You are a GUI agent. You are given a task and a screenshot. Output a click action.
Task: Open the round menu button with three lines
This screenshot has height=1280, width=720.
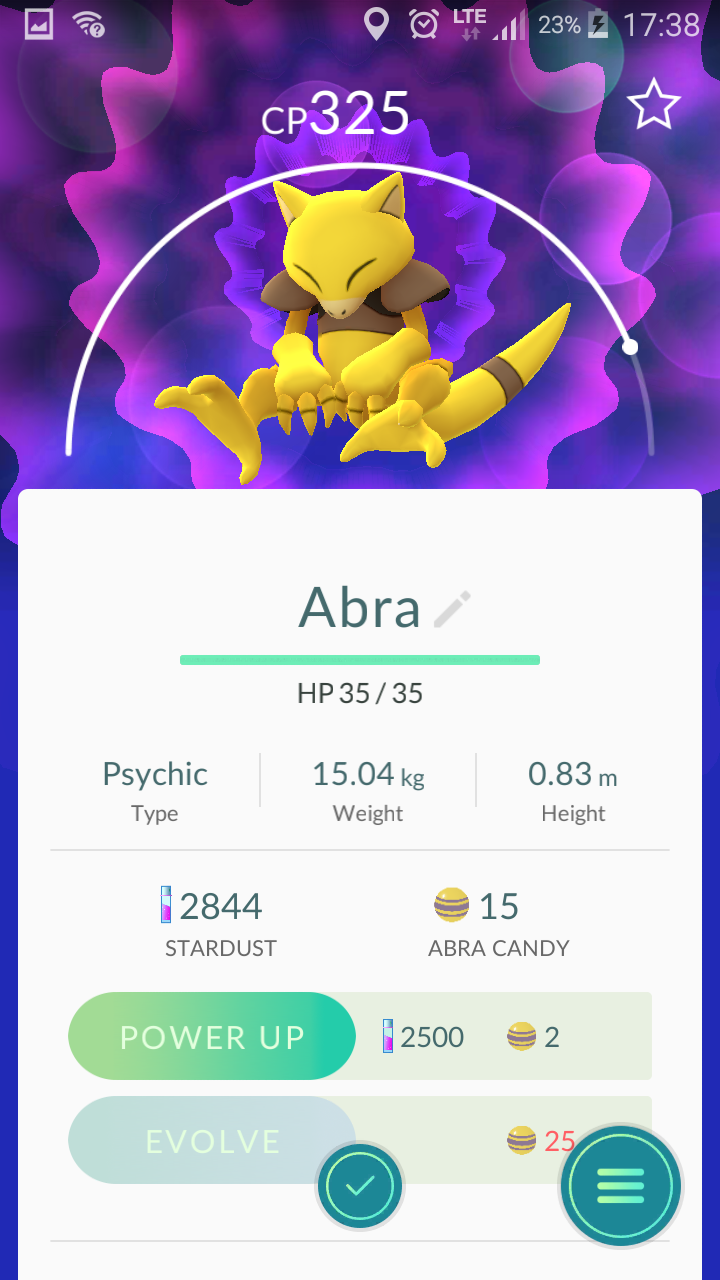click(621, 1186)
